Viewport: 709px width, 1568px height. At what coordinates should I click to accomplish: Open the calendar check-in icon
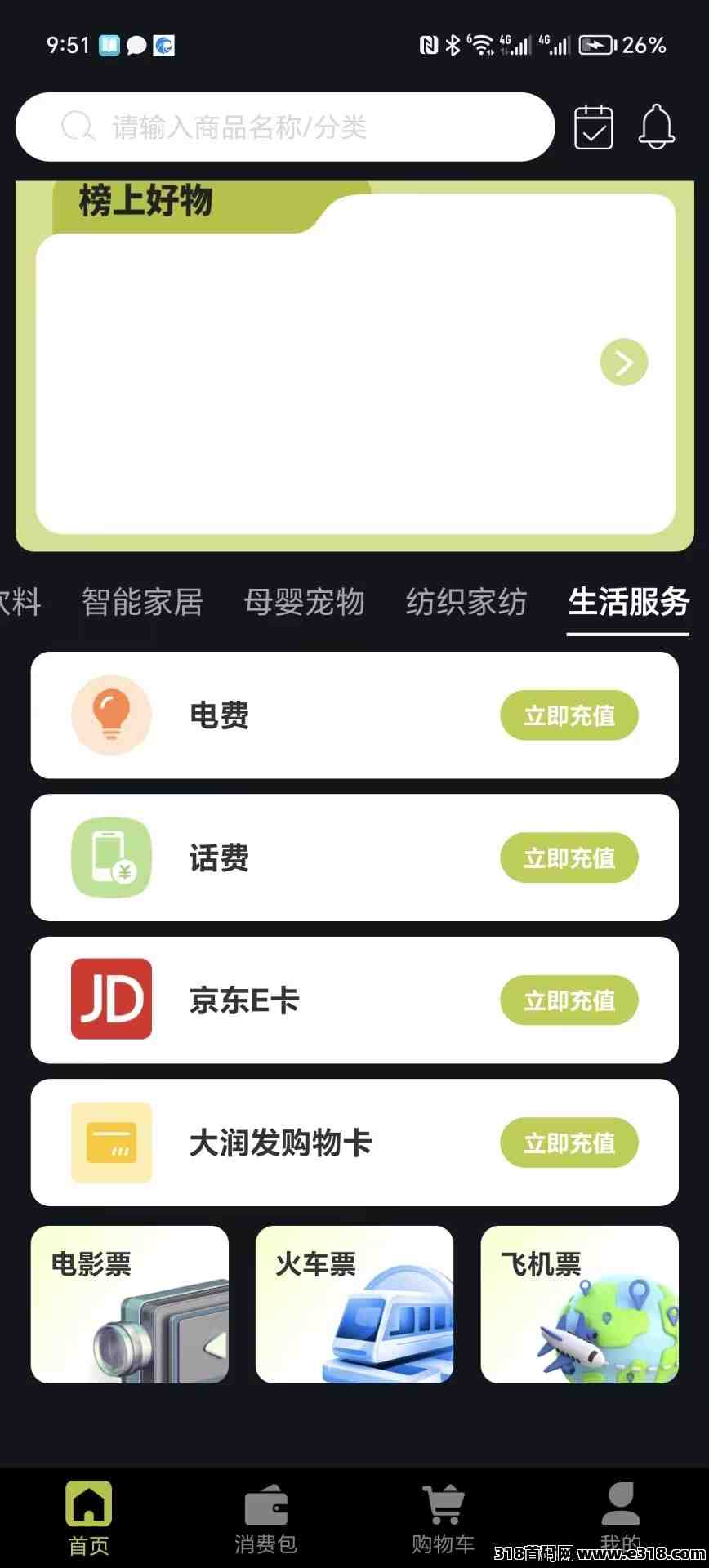pos(594,127)
